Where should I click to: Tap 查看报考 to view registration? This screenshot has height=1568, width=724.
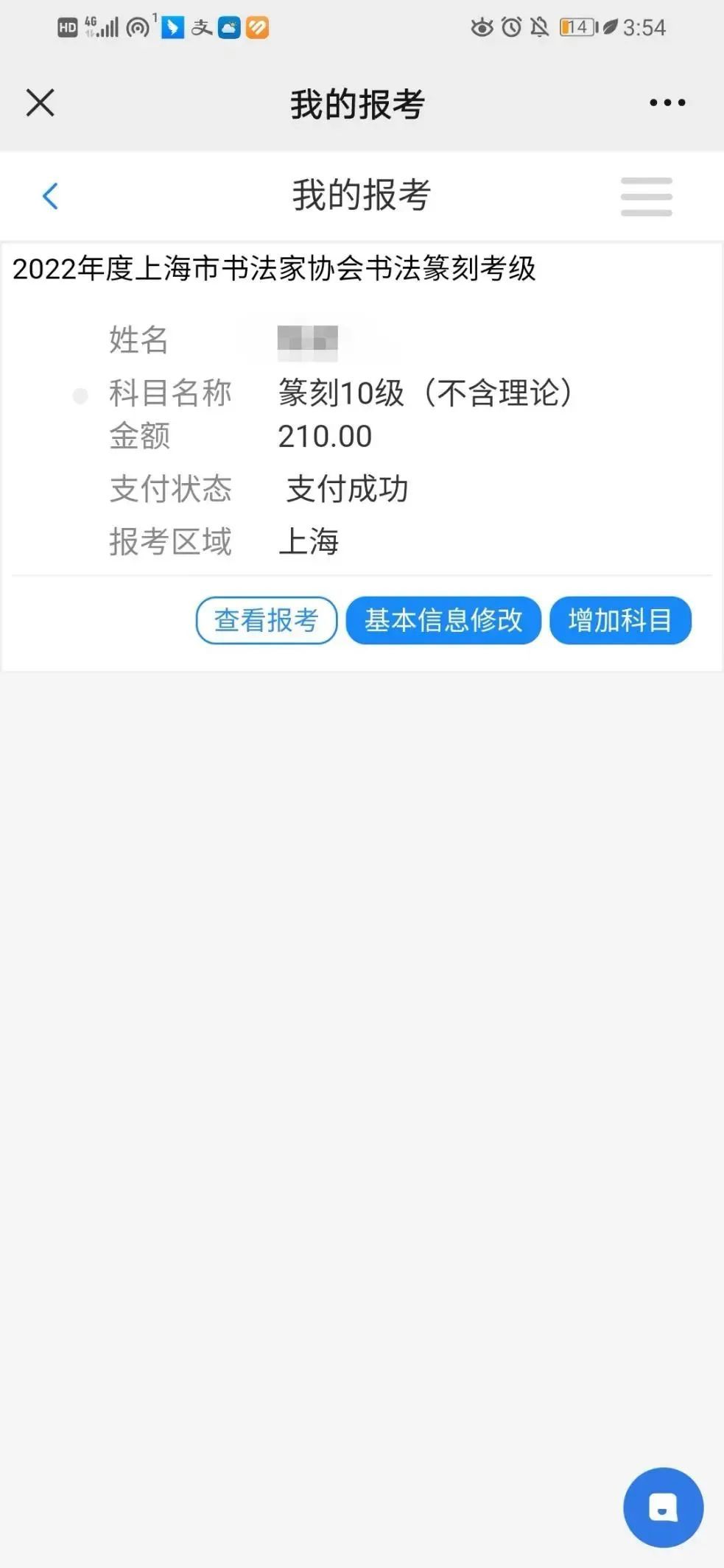point(267,620)
